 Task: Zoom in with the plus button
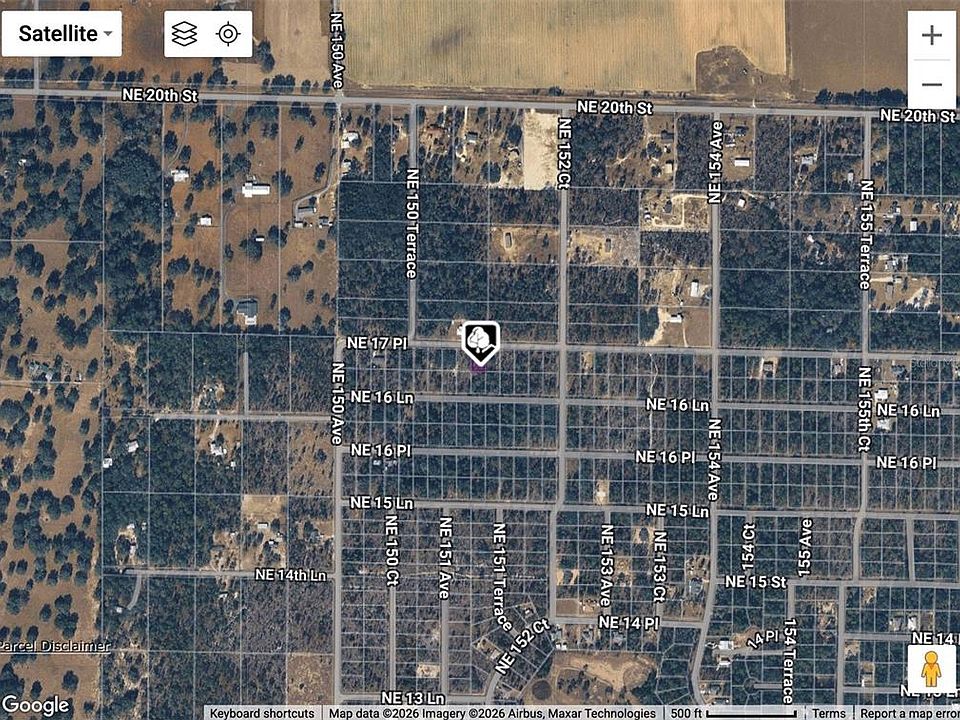click(x=931, y=36)
